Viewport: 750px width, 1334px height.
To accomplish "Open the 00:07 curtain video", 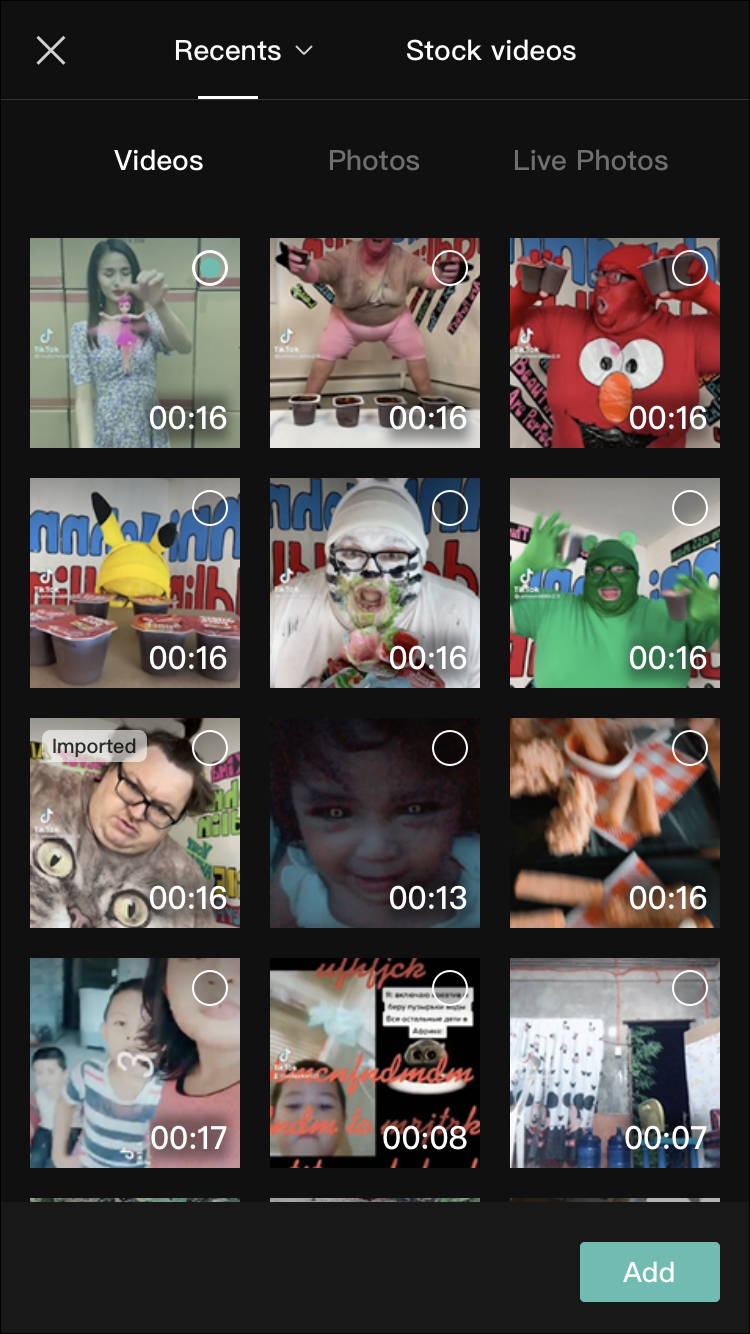I will pos(615,1063).
